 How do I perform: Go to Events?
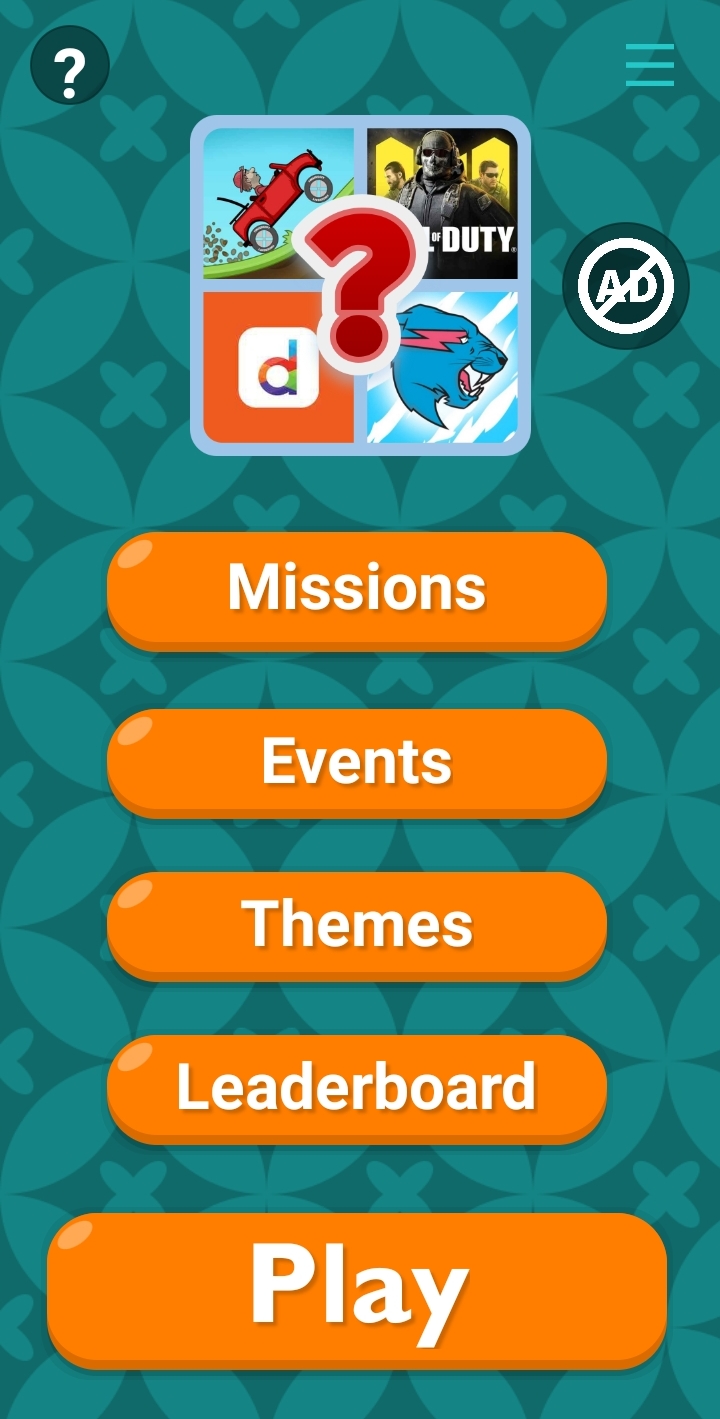[x=357, y=763]
